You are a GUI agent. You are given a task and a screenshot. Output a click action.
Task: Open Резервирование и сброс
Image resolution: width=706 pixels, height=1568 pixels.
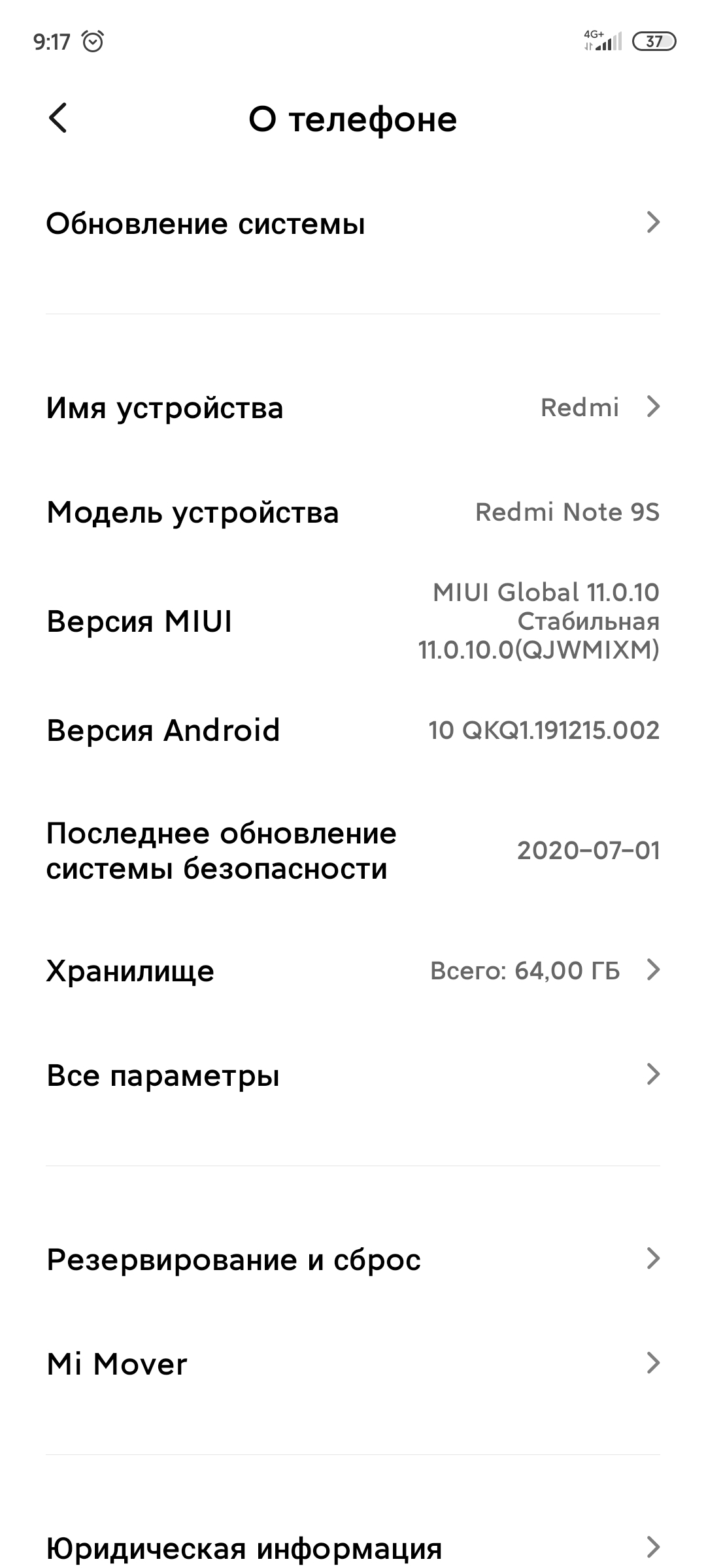[353, 1259]
